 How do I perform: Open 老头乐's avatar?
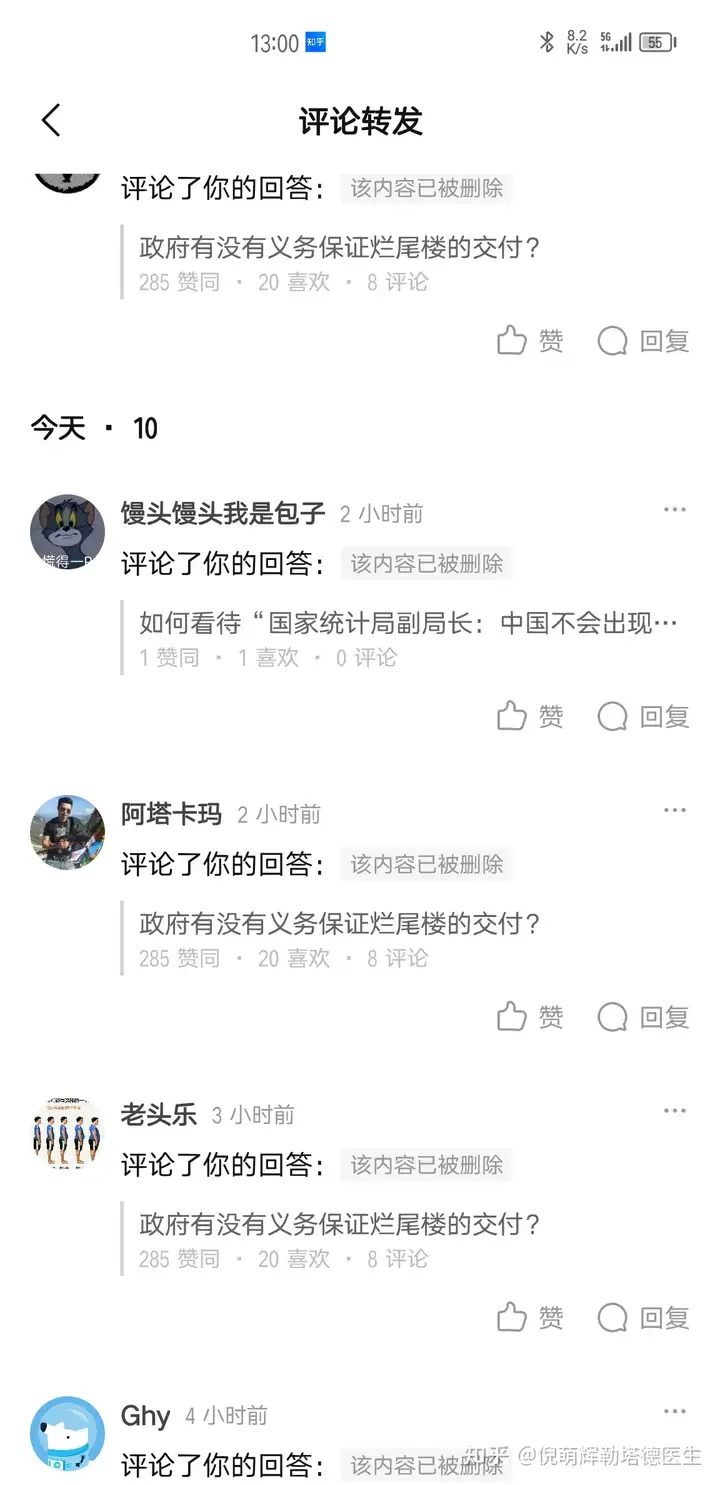[67, 1133]
